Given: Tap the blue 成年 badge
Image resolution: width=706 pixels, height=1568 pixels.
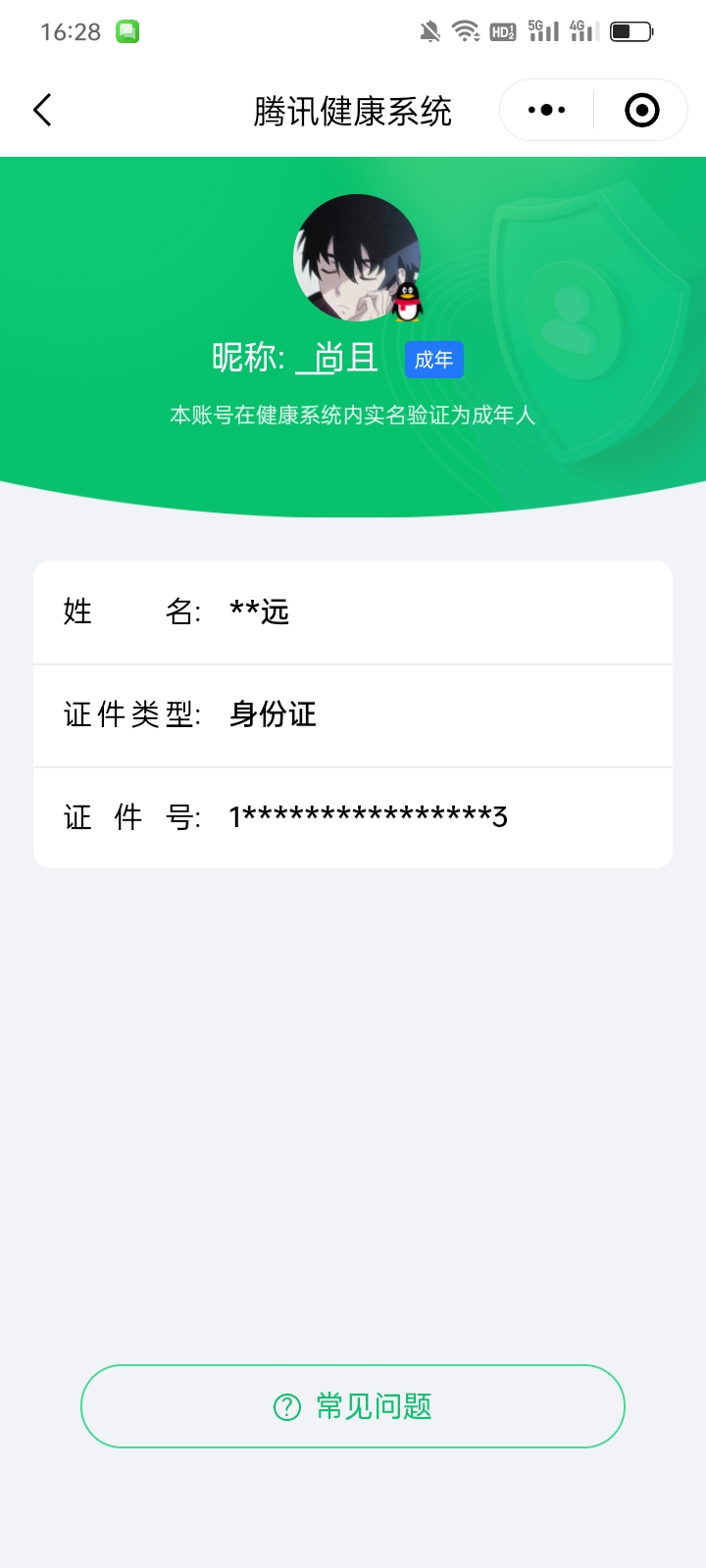Looking at the screenshot, I should [433, 359].
